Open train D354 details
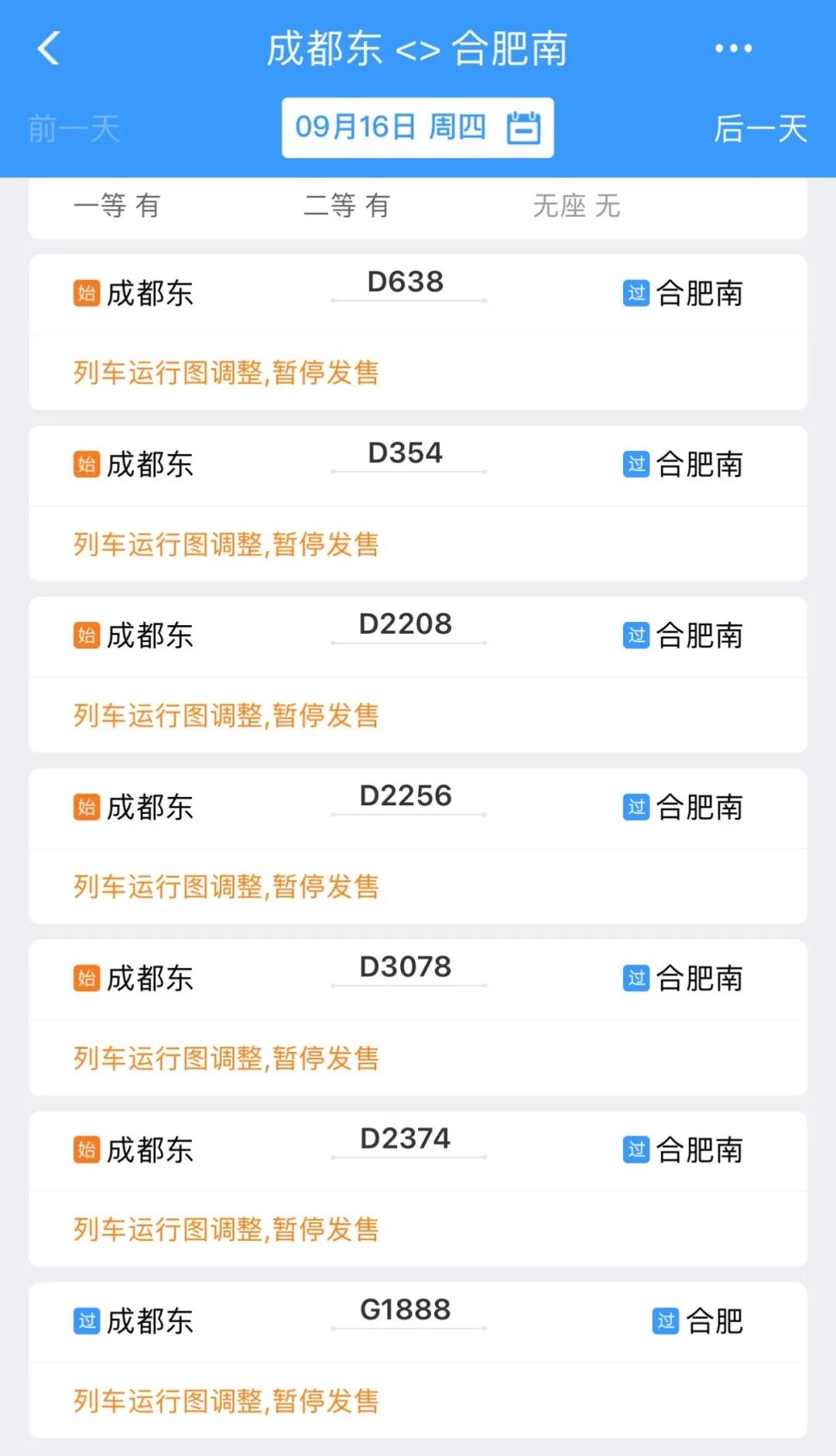Viewport: 836px width, 1456px height. click(418, 504)
